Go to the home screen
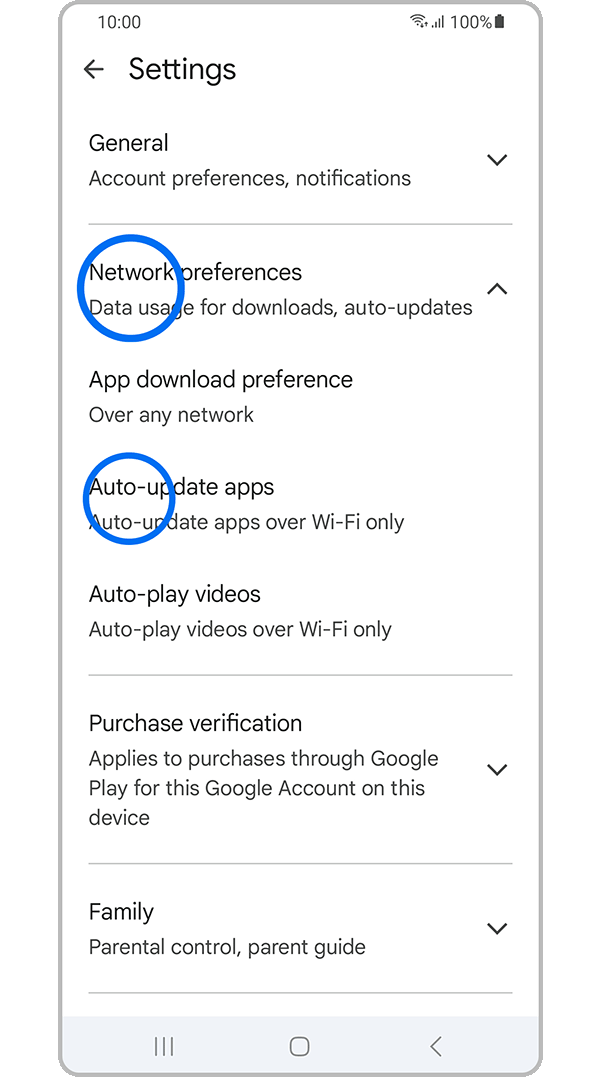 (299, 1046)
